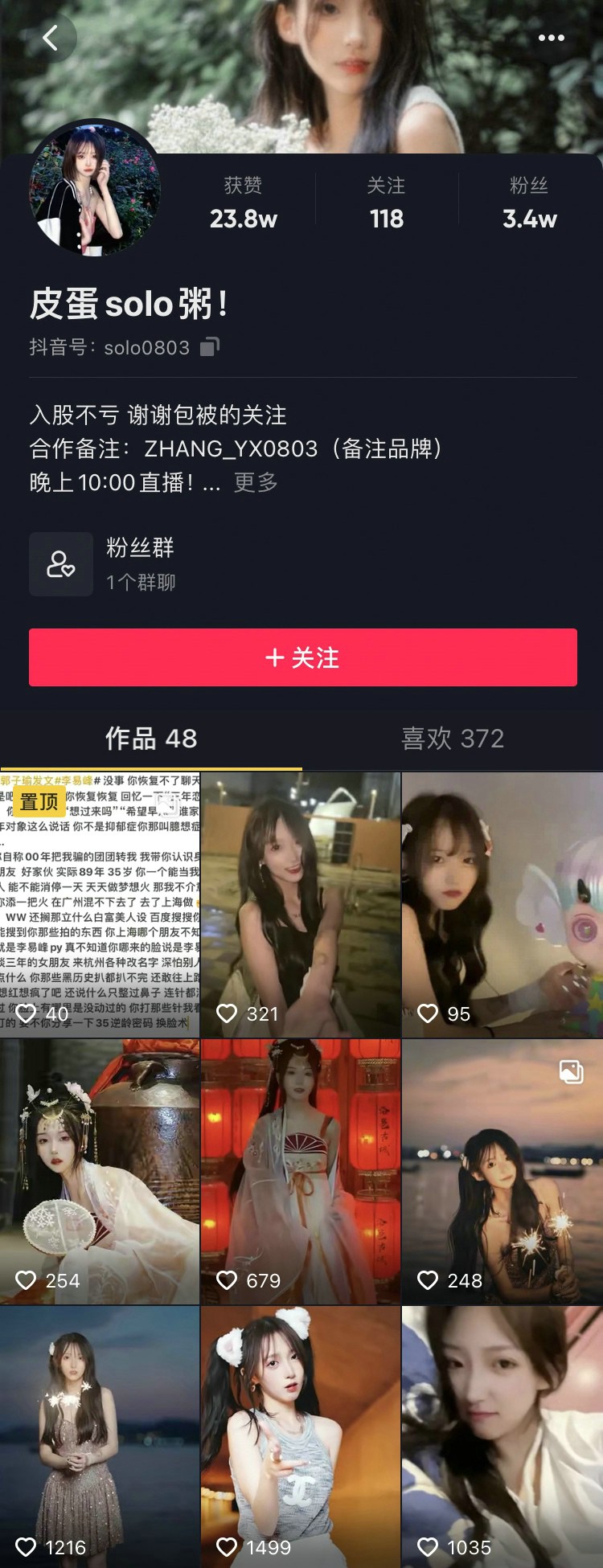Open the profile avatar picture

click(95, 190)
